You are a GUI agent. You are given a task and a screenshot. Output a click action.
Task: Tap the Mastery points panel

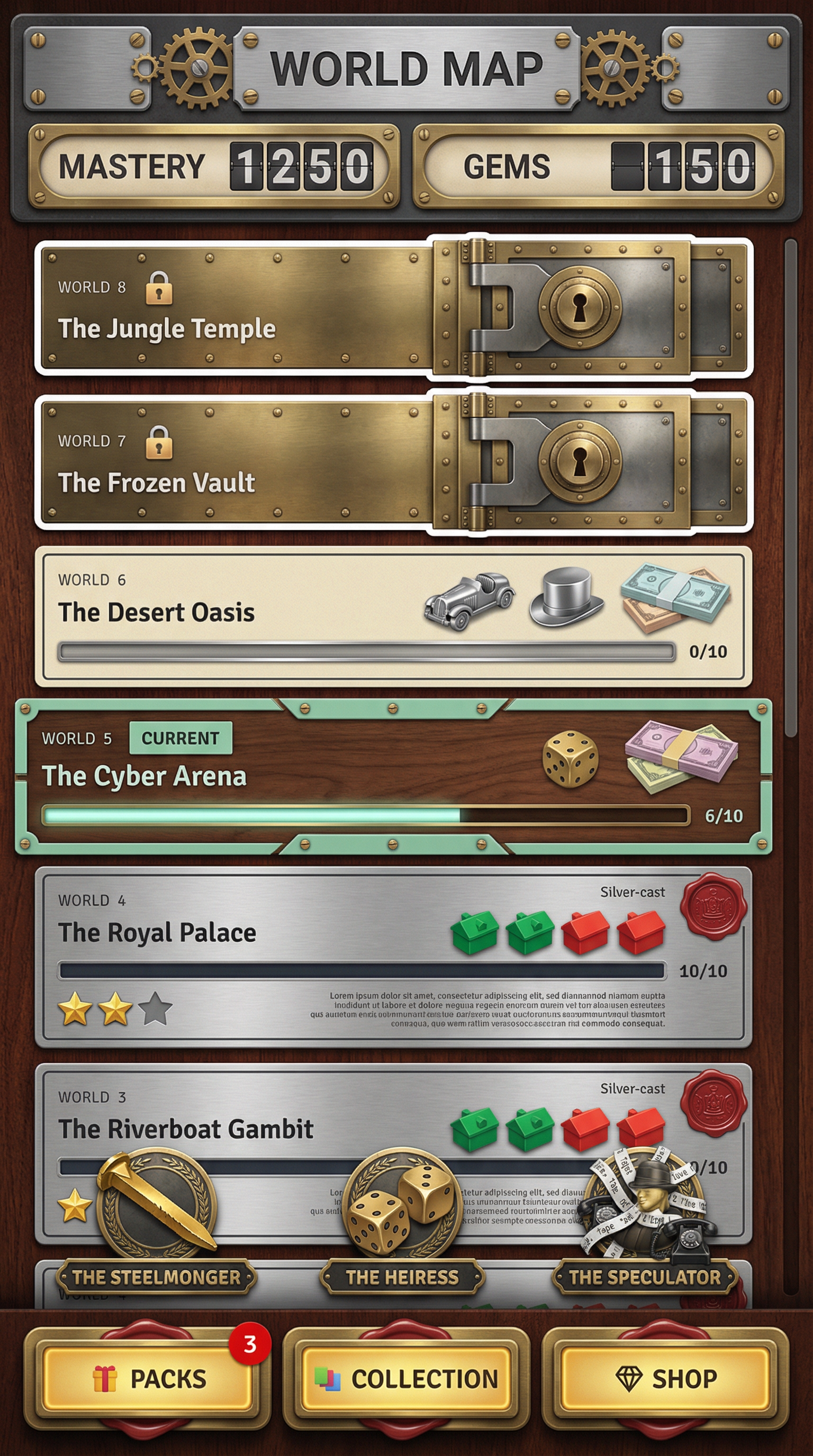pyautogui.click(x=215, y=166)
